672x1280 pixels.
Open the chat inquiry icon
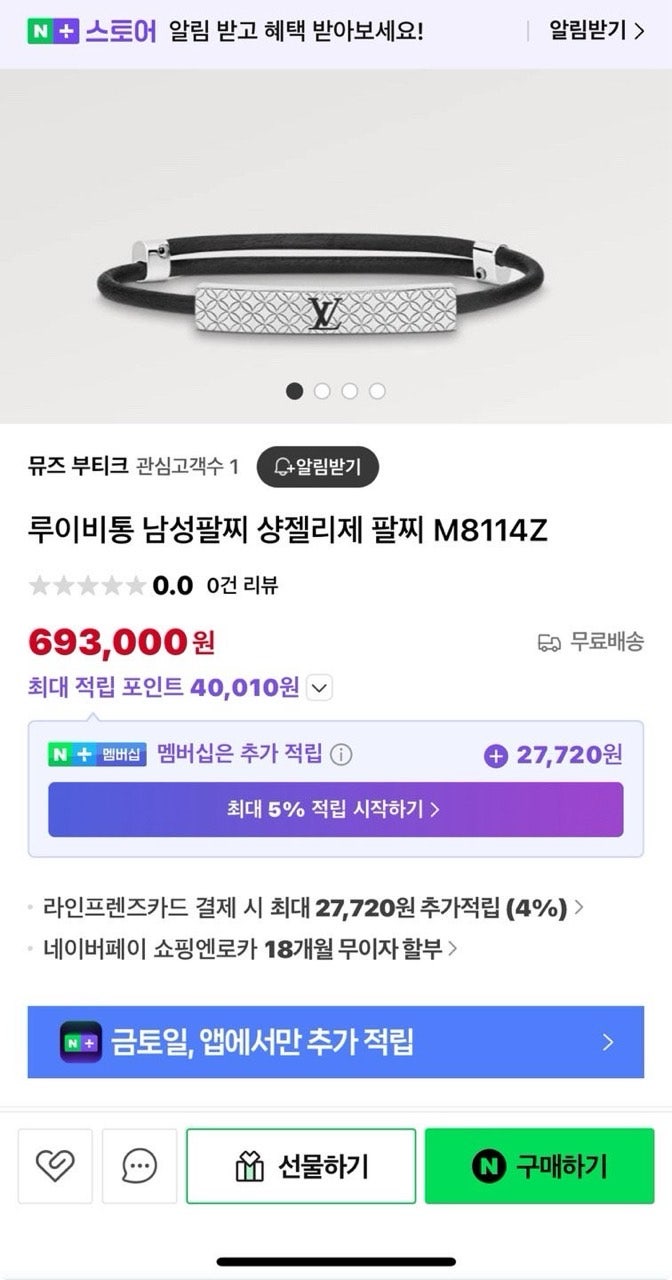point(139,1166)
